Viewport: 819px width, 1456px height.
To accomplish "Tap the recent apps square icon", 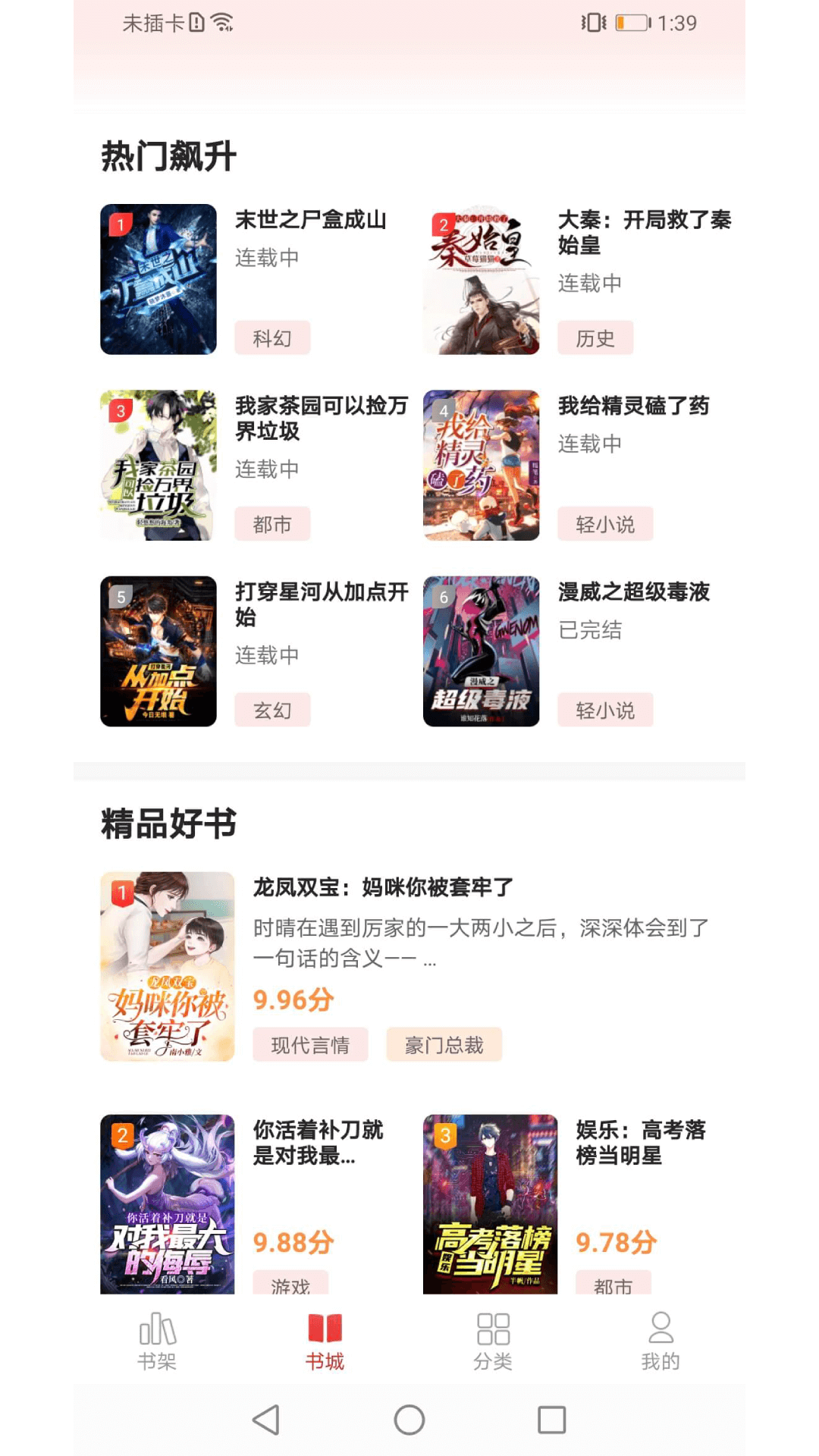I will tap(552, 1420).
